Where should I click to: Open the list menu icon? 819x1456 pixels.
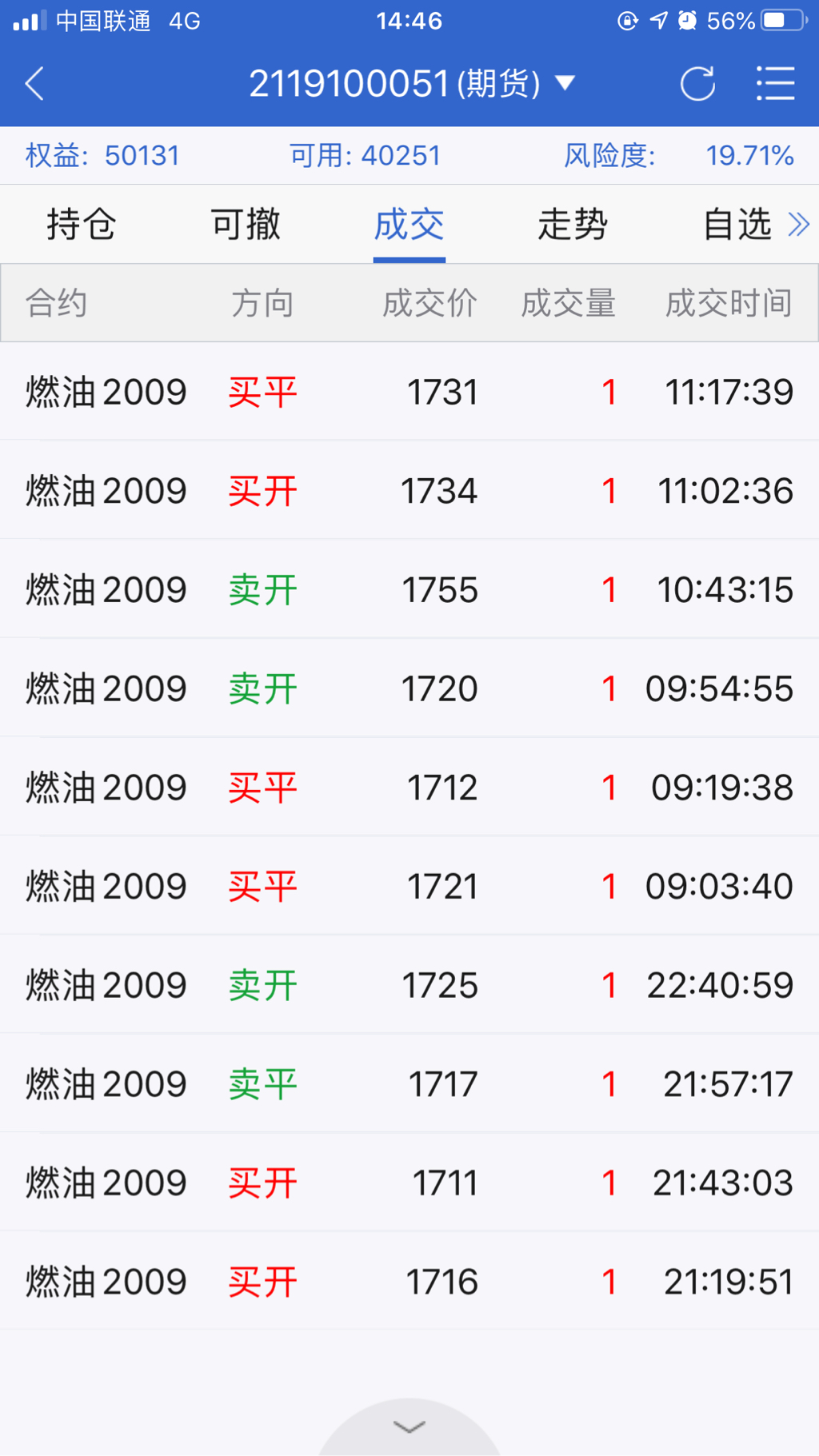coord(775,84)
